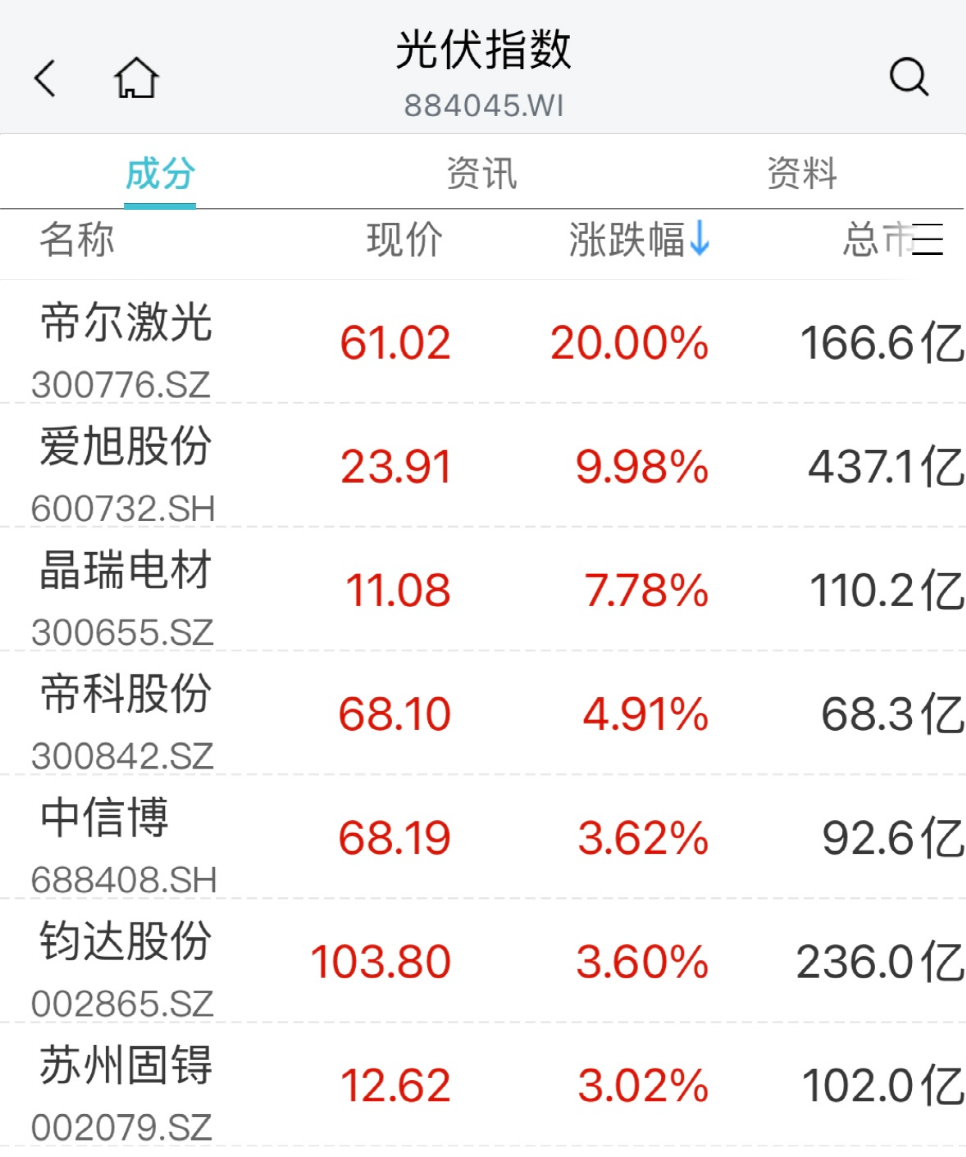Tap the 现价 column header
The height and width of the screenshot is (1157, 966).
pyautogui.click(x=405, y=239)
